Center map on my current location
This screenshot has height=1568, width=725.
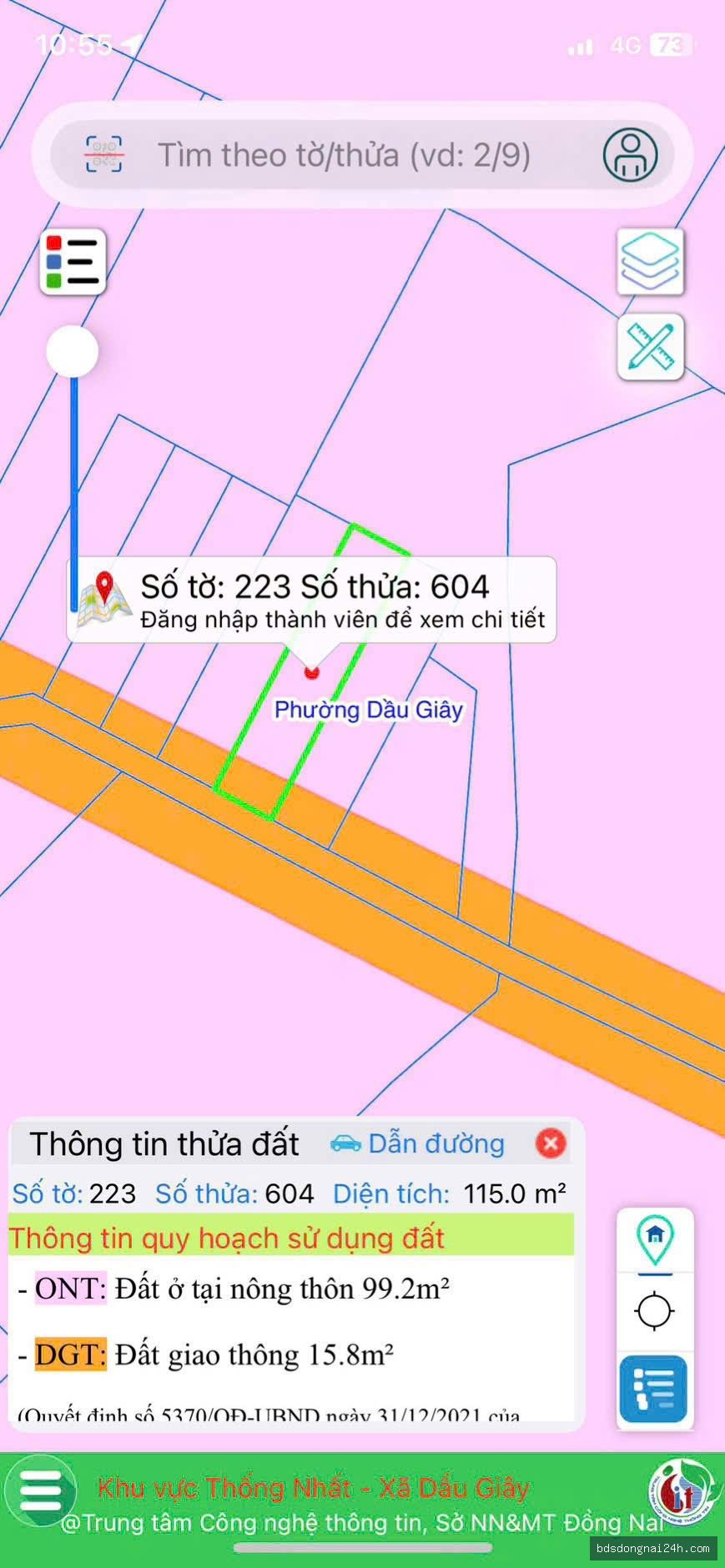pyautogui.click(x=655, y=1310)
